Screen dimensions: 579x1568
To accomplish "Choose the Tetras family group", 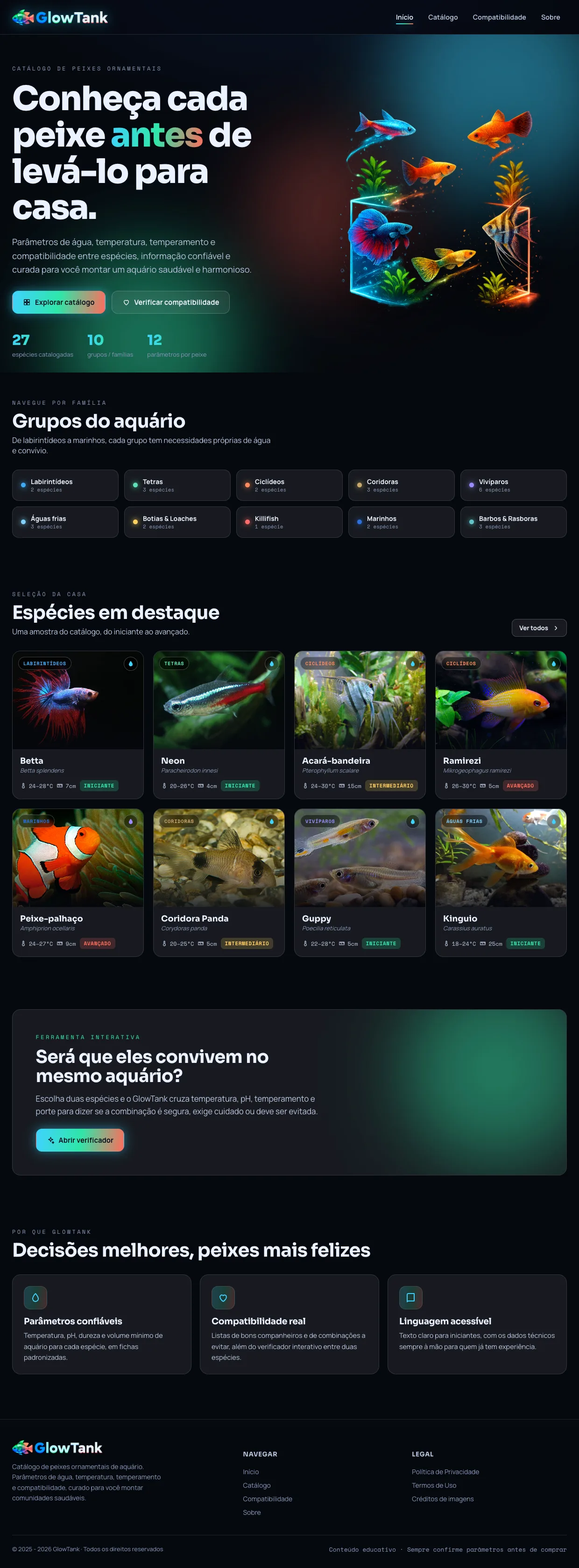I will [x=177, y=485].
